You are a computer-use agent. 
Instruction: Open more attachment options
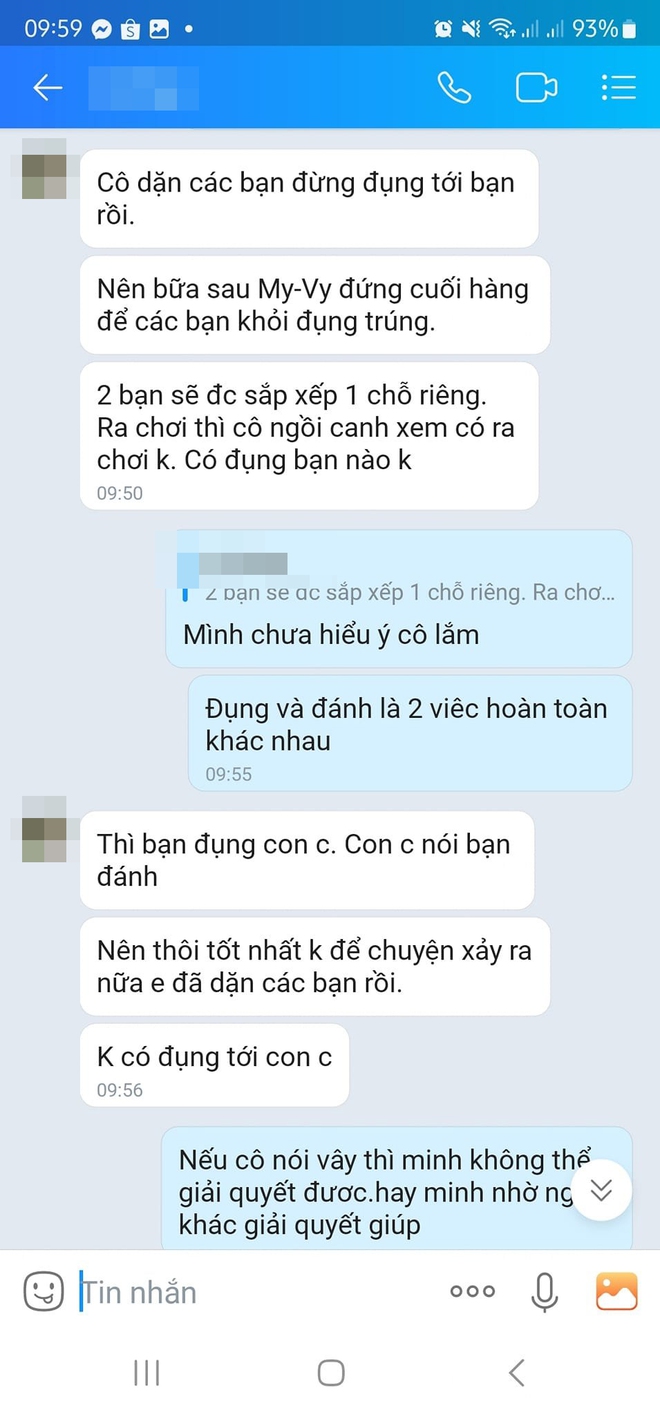pyautogui.click(x=472, y=1291)
